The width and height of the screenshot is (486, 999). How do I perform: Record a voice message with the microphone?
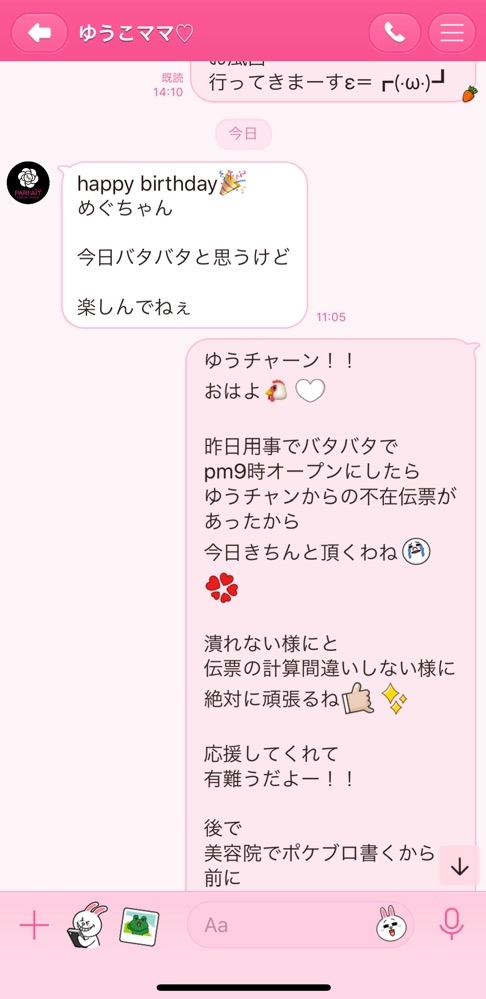coord(452,924)
